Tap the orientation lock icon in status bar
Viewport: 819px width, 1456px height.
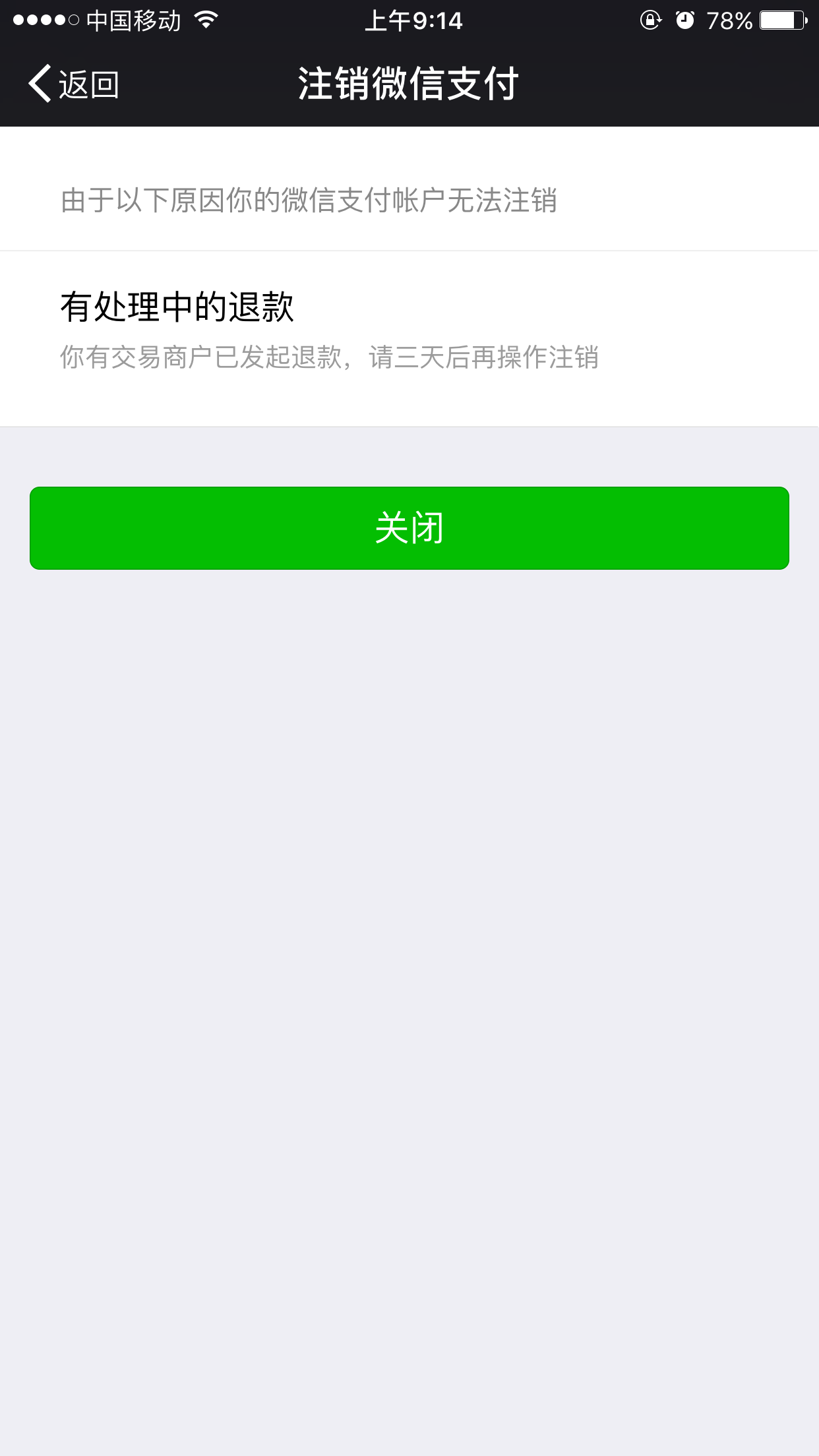(x=650, y=21)
